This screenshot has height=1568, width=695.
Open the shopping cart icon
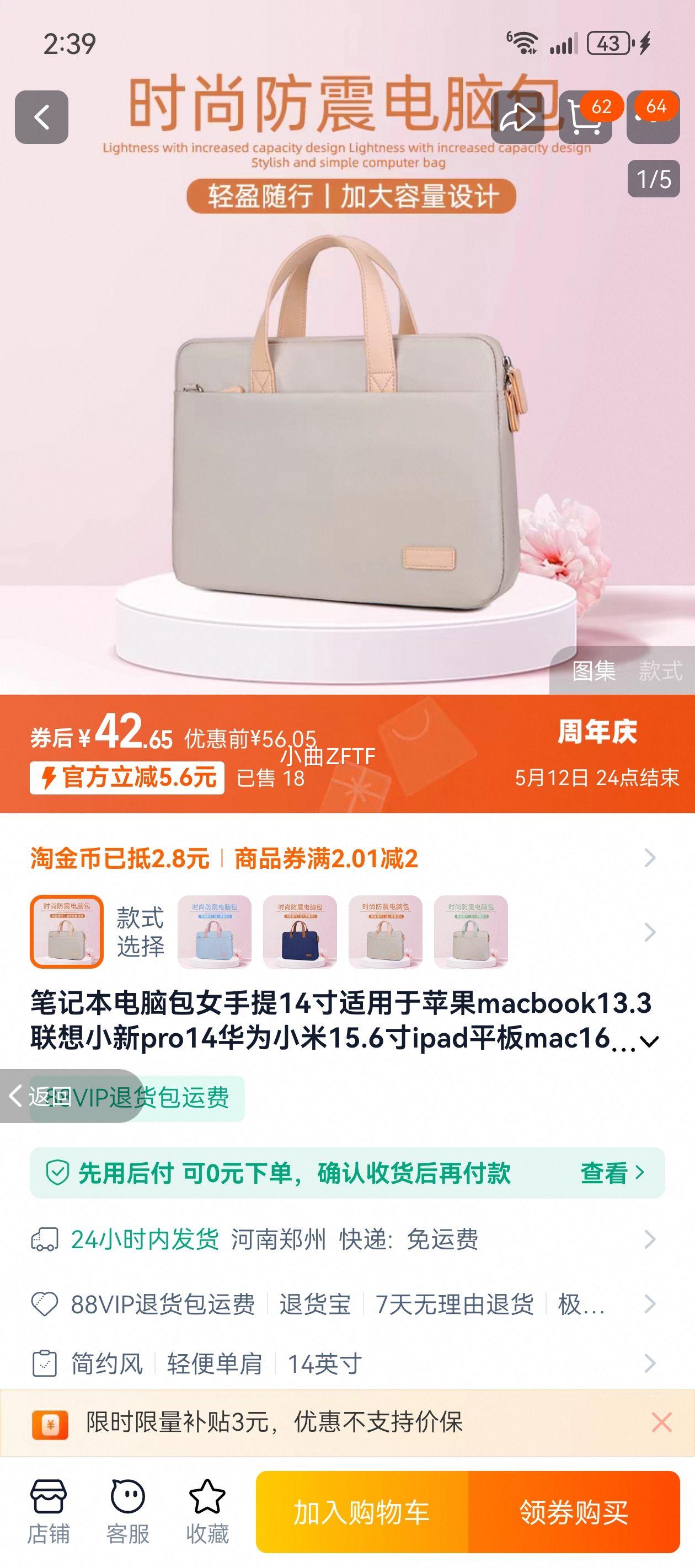[585, 117]
